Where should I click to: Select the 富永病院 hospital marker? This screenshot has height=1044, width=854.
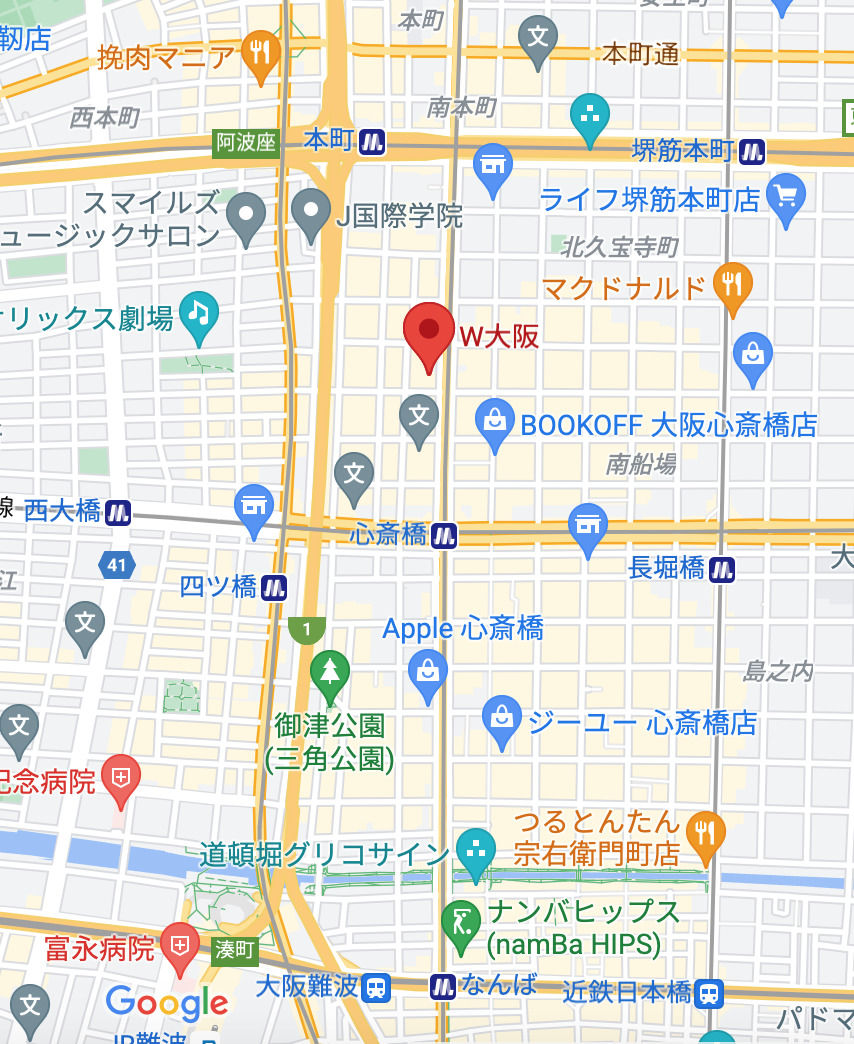(180, 945)
